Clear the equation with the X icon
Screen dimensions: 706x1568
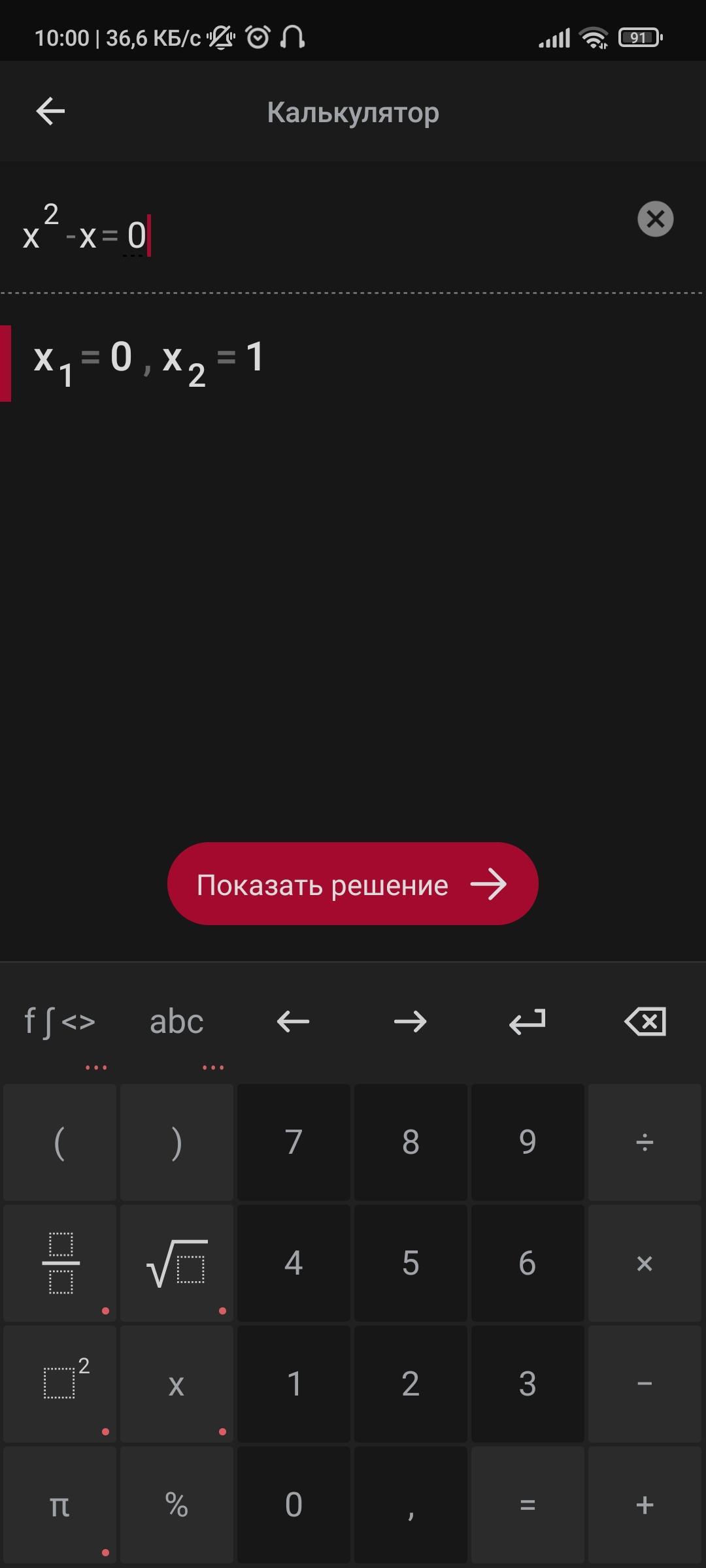pos(655,219)
